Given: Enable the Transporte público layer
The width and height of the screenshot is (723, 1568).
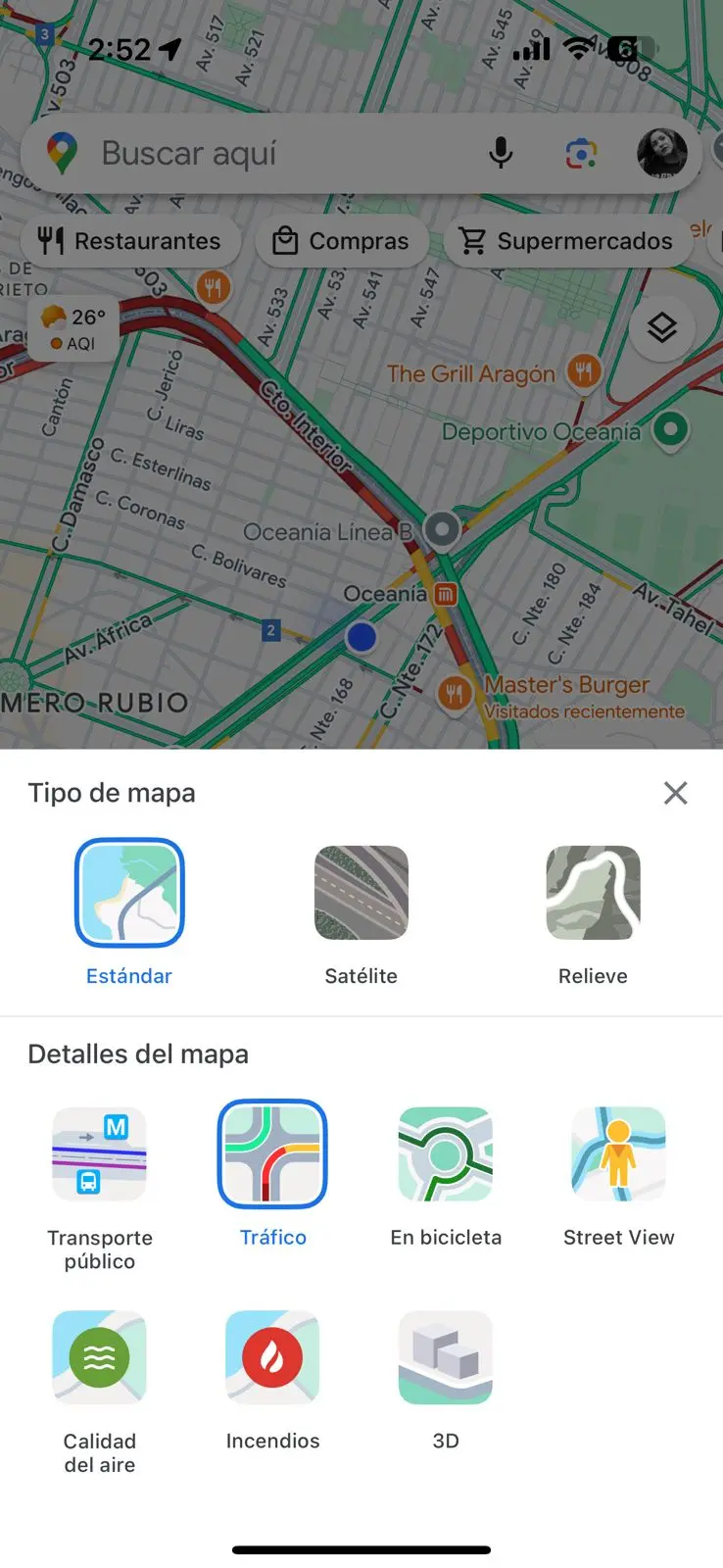Looking at the screenshot, I should click(99, 1154).
